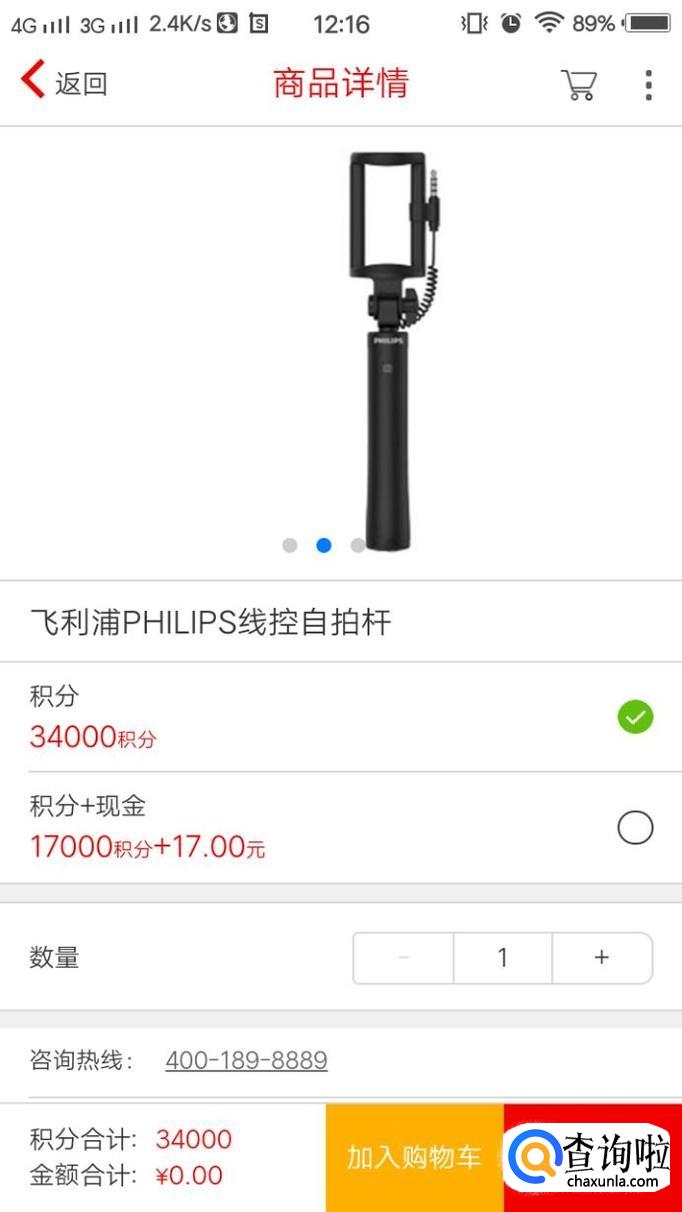Select the 积分 34000 payment option

click(x=635, y=717)
